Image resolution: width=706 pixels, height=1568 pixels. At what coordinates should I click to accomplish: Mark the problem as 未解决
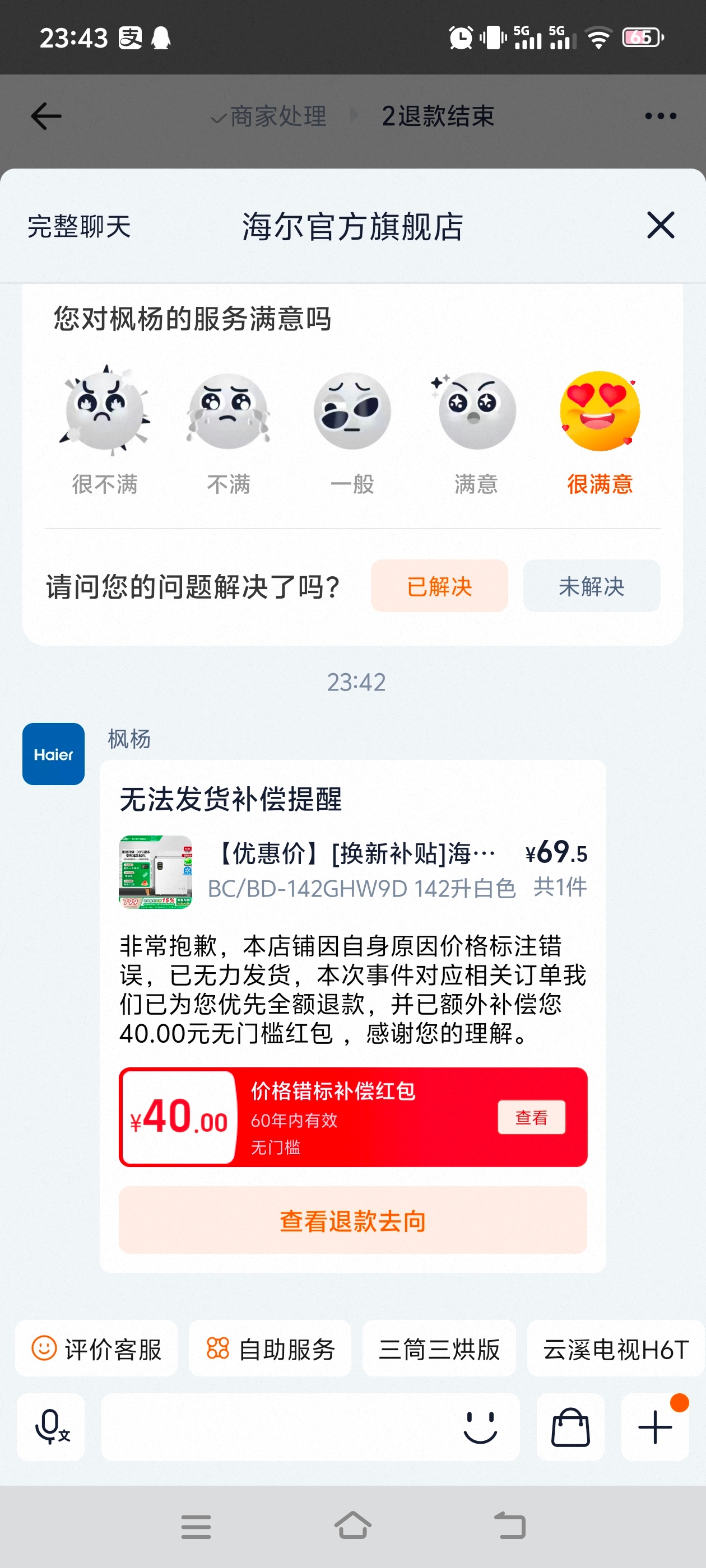click(592, 586)
